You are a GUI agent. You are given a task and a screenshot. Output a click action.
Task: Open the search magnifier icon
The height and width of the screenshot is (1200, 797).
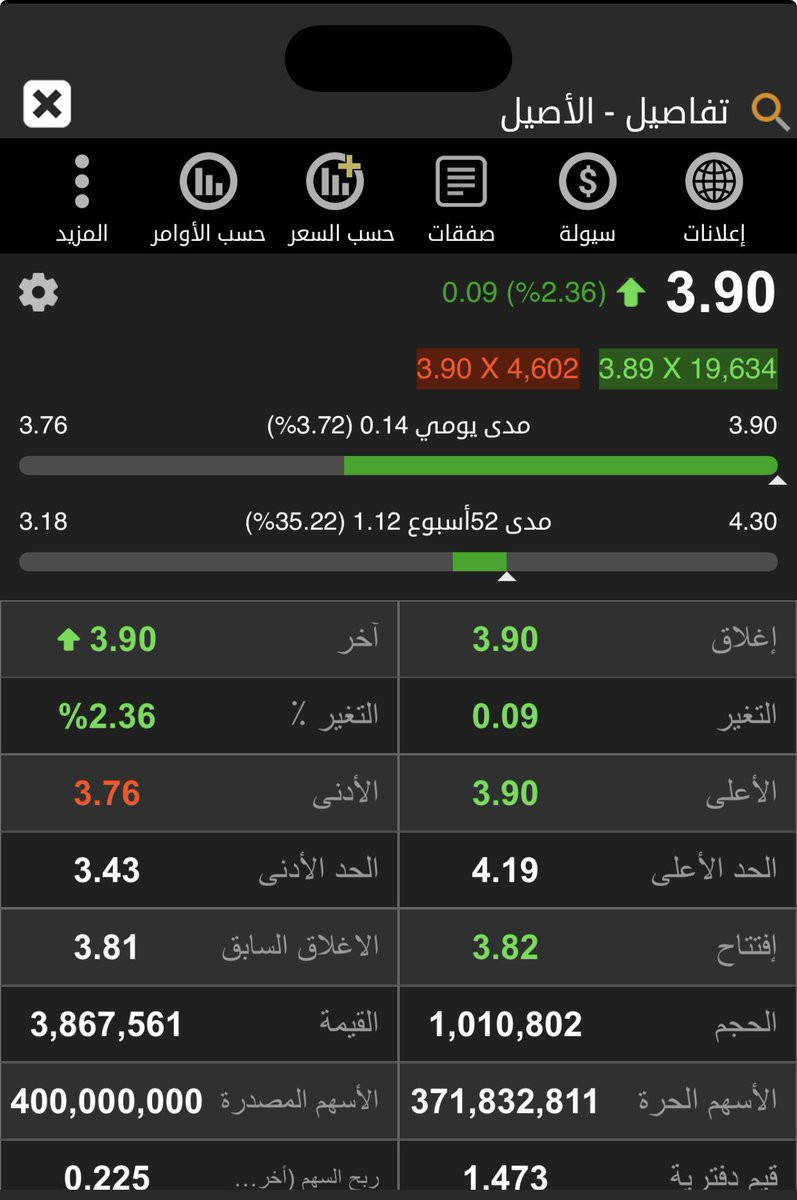point(770,111)
